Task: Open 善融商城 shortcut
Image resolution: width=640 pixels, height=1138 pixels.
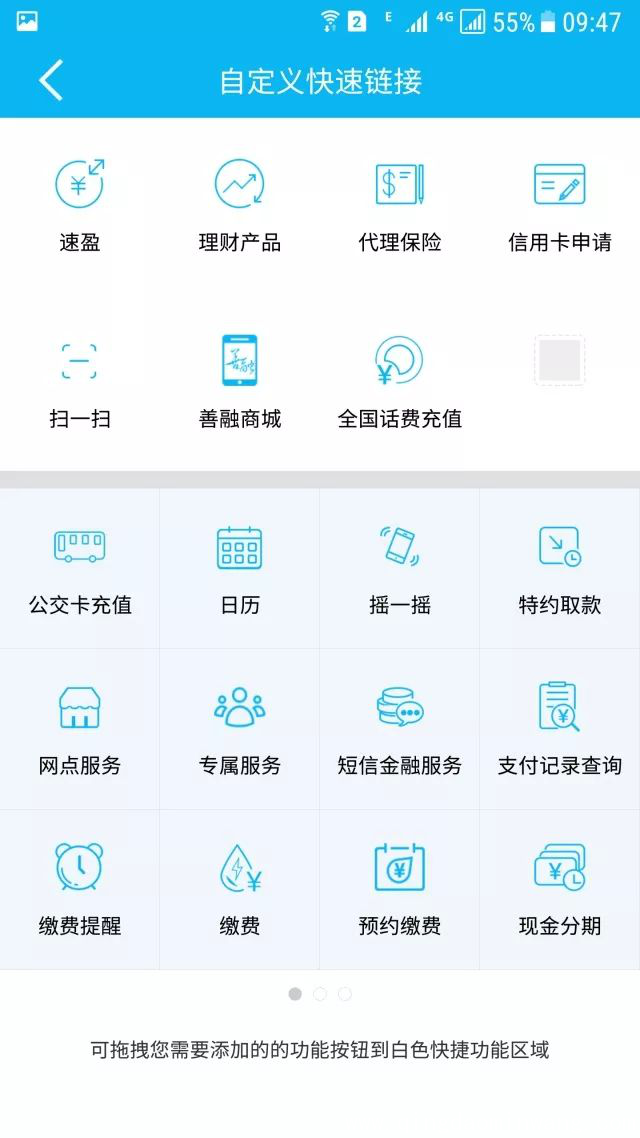Action: pos(239,382)
